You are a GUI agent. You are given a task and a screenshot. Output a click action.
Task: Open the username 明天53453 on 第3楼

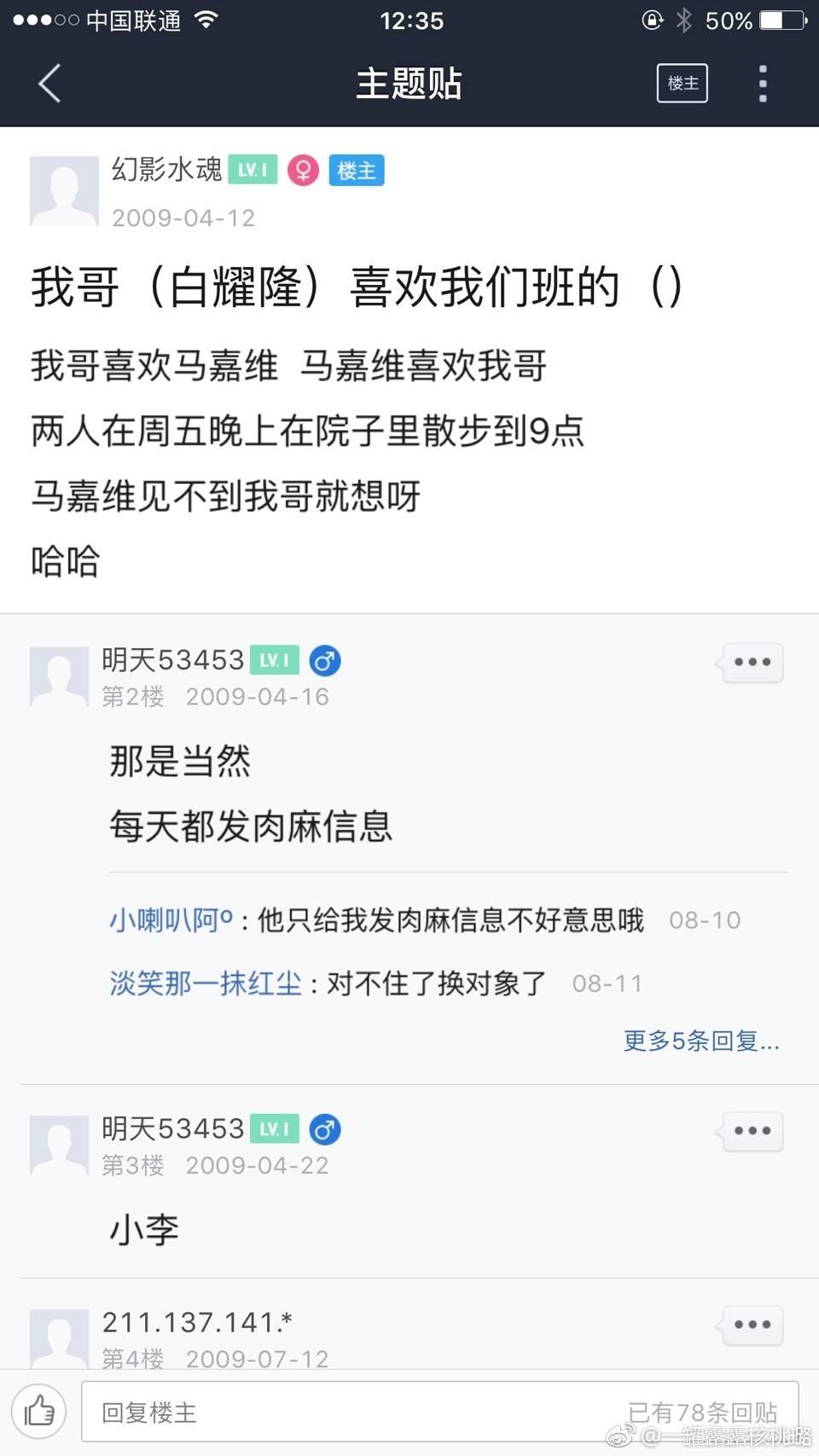(x=173, y=1128)
